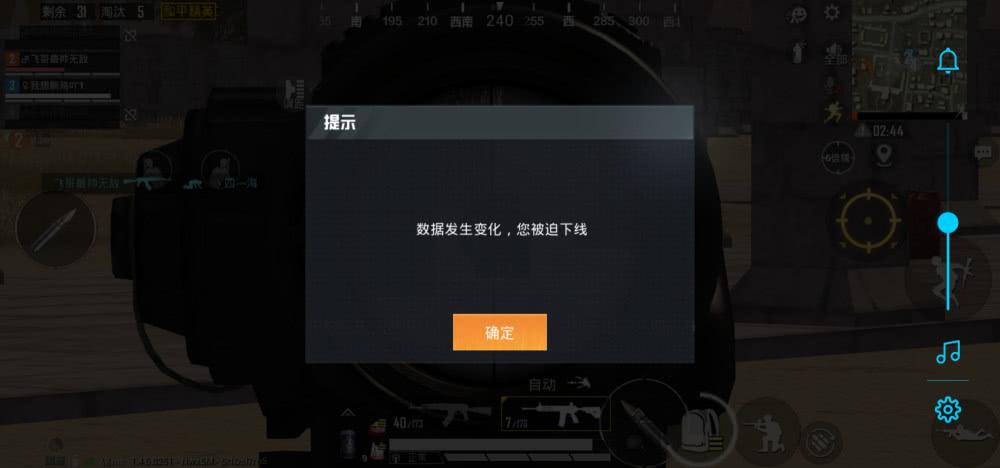Screen dimensions: 1000x468
Task: Open the side panel settings gear
Action: [x=948, y=409]
